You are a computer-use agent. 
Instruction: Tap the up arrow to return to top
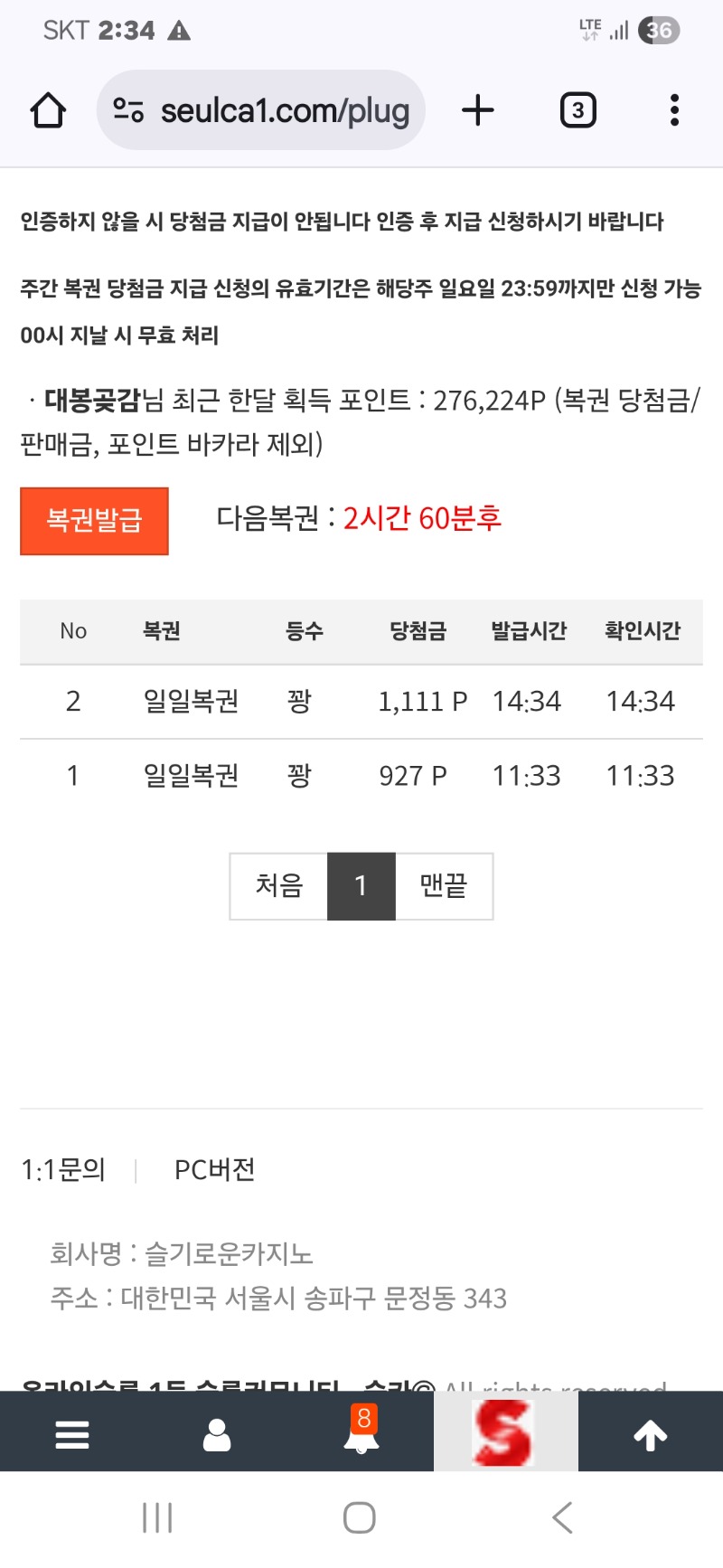[650, 1434]
